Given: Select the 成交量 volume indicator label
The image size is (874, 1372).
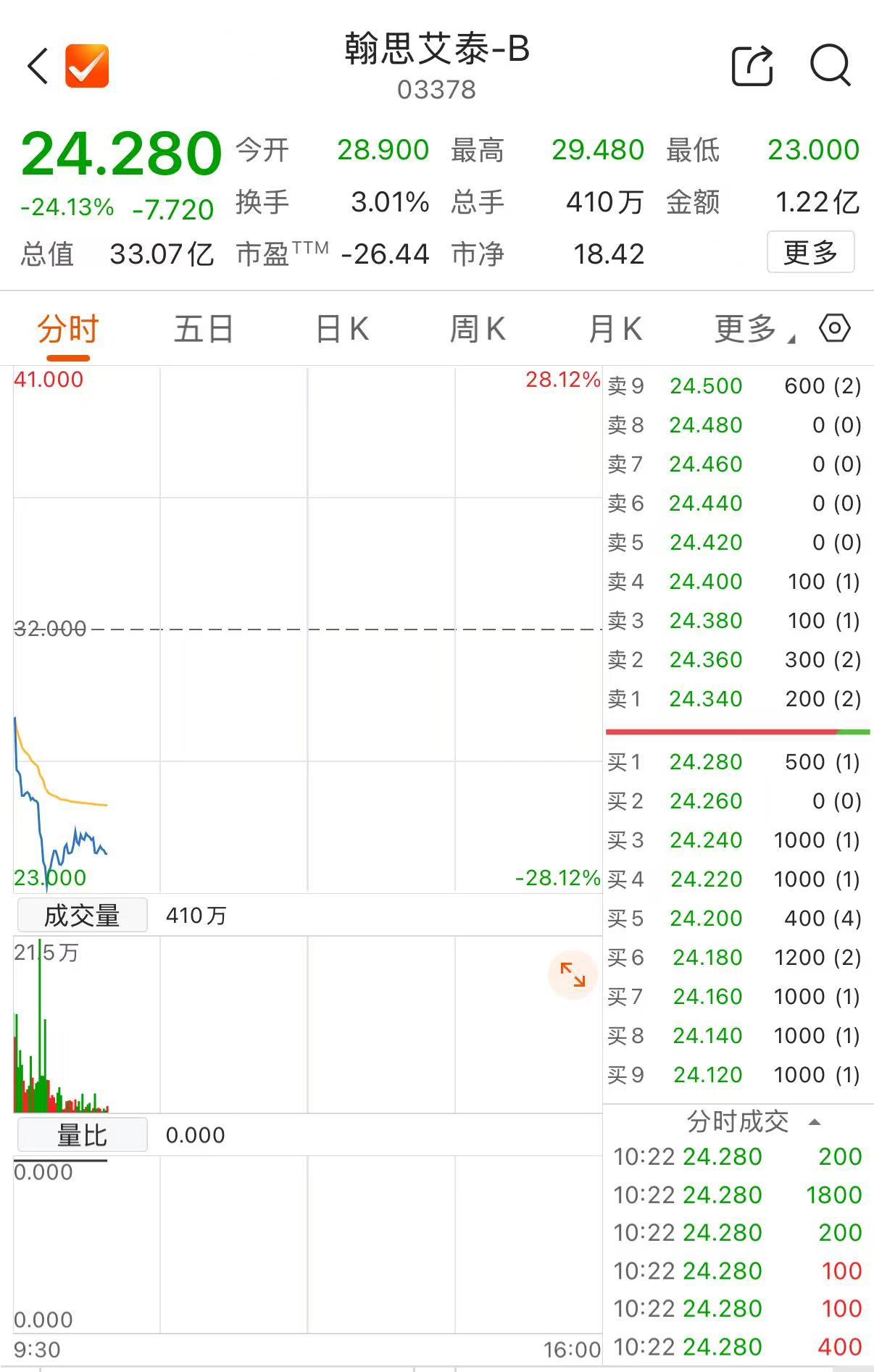Looking at the screenshot, I should tap(82, 915).
